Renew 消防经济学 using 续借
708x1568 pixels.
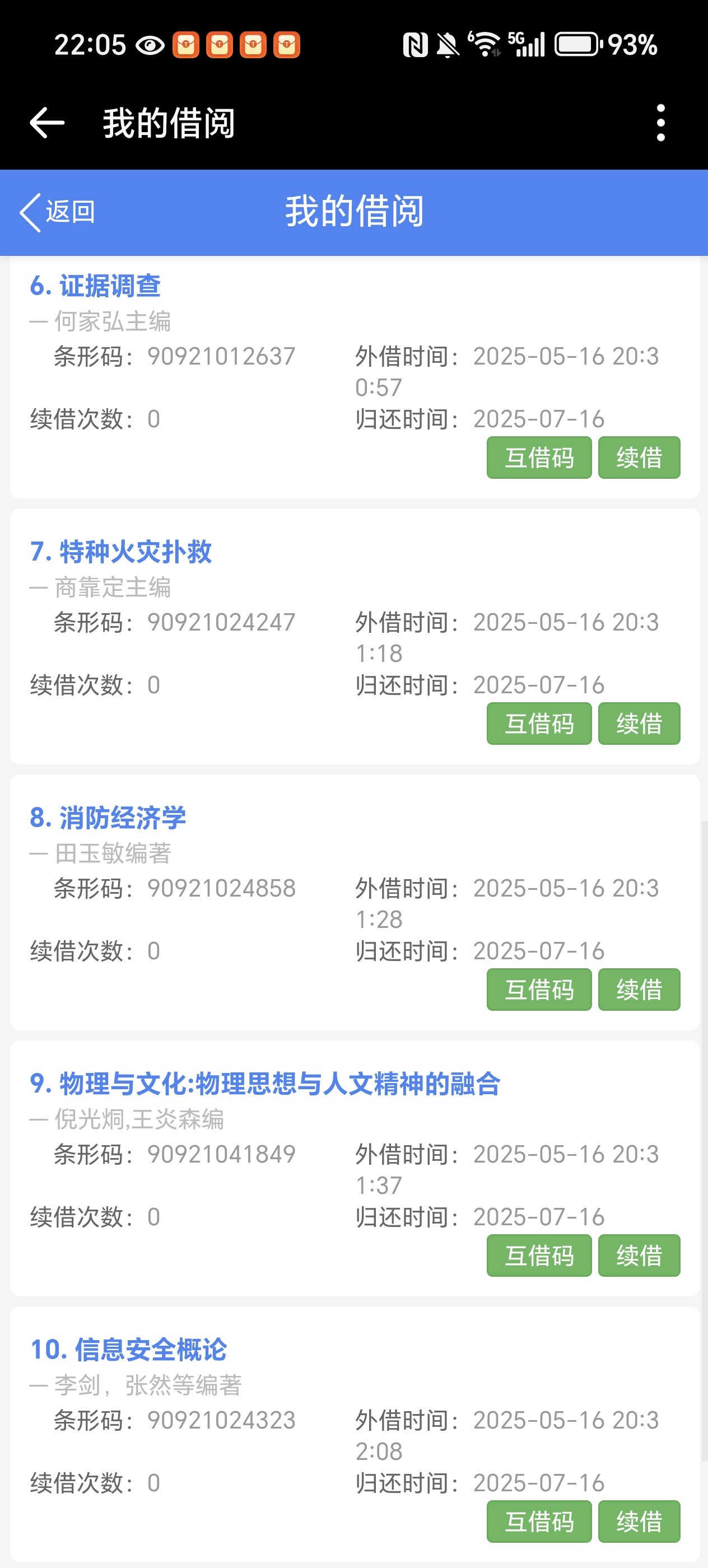click(639, 990)
